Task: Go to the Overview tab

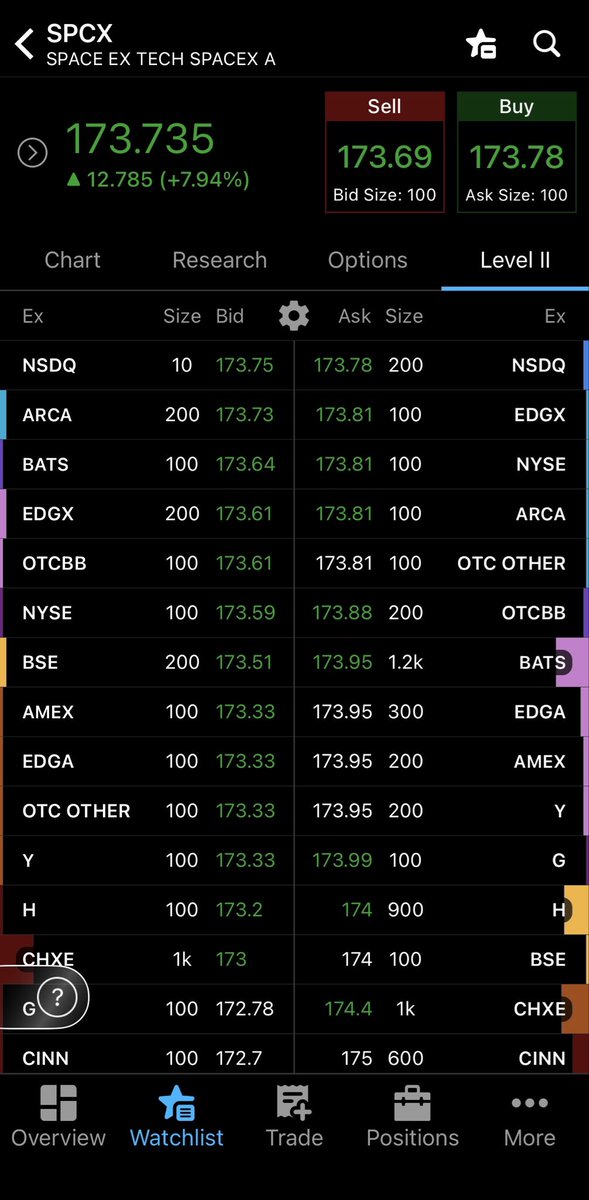Action: tap(58, 1116)
